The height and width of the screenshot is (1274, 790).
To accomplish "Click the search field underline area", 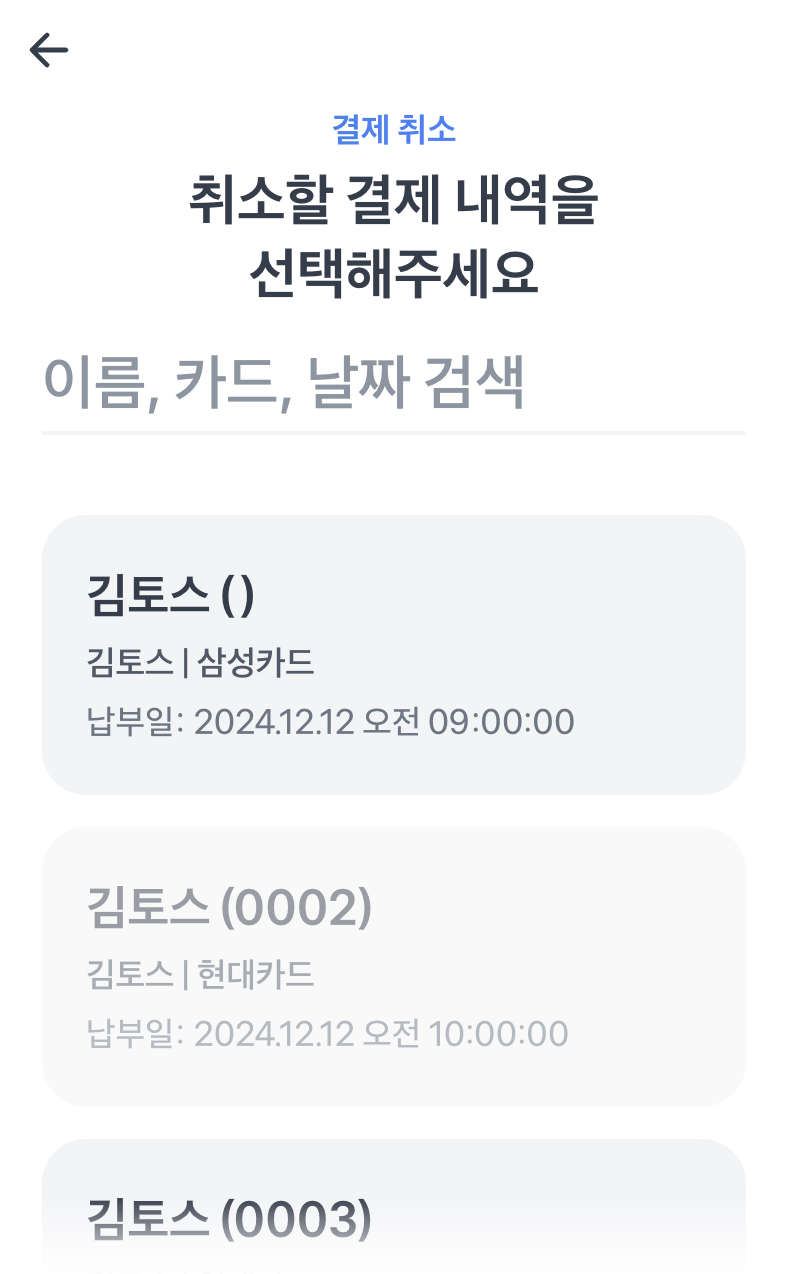I will [395, 430].
